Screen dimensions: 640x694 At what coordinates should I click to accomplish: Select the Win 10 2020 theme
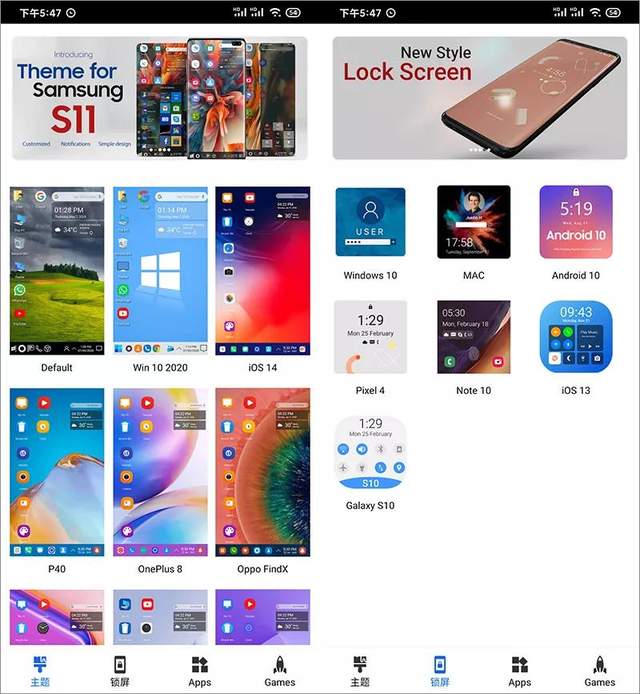(x=160, y=271)
